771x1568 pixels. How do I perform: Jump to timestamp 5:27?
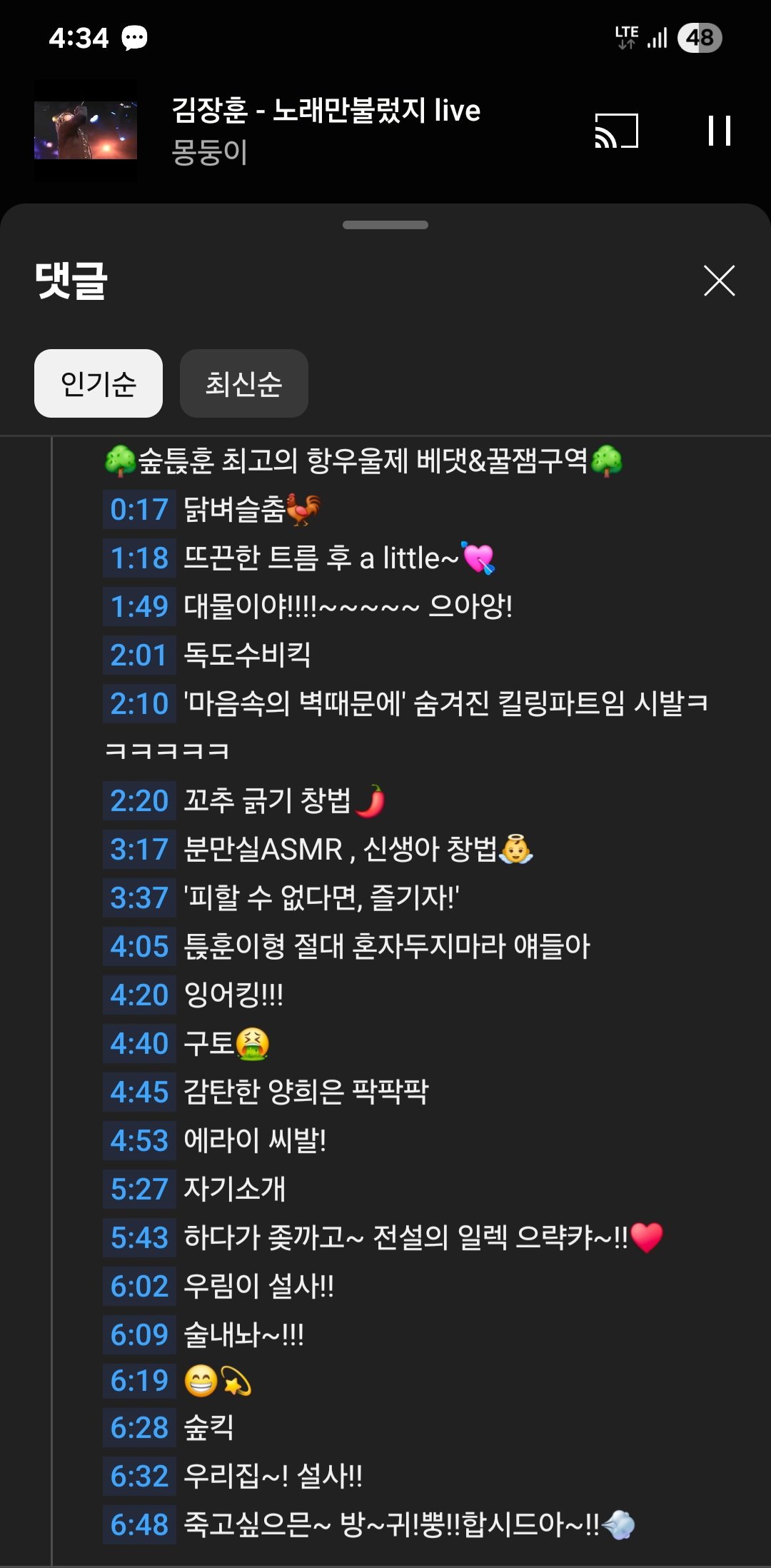tap(139, 1190)
